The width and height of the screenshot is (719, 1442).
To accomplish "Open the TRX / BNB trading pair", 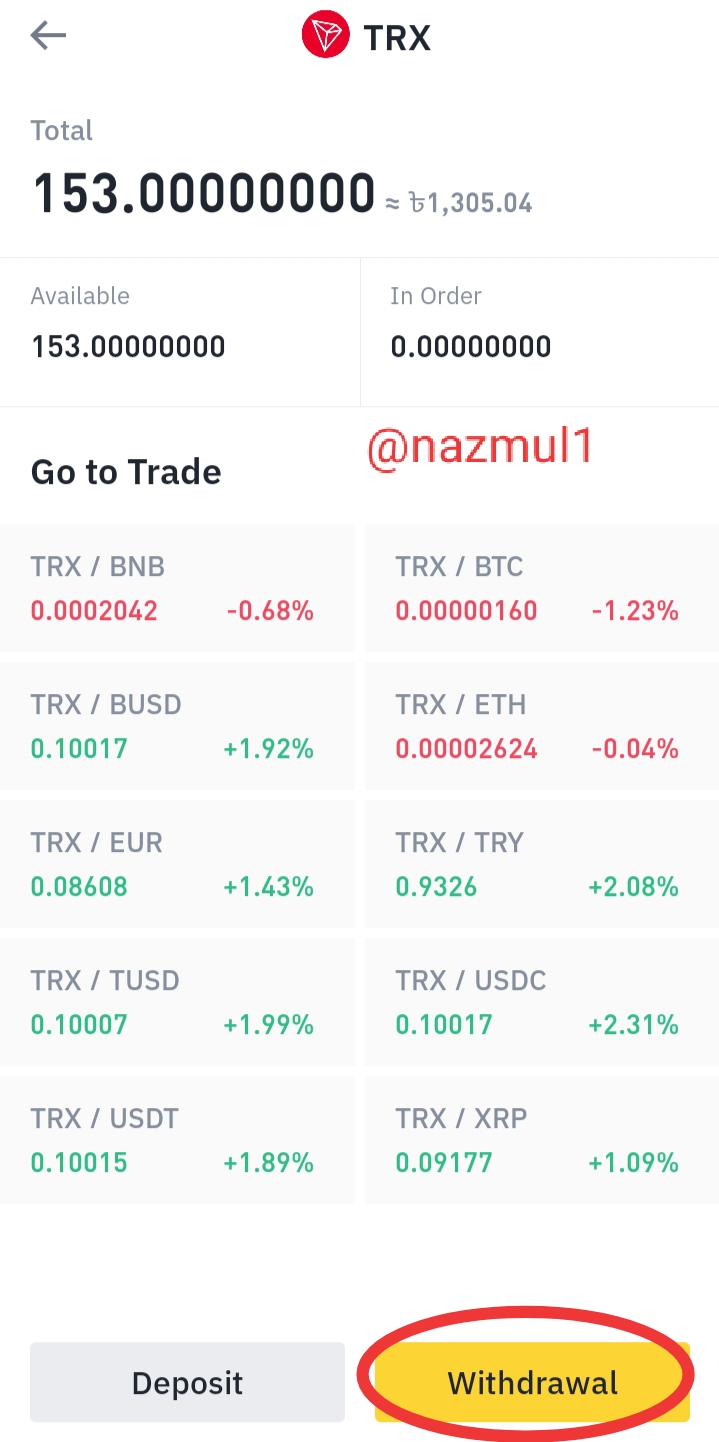I will [x=177, y=588].
